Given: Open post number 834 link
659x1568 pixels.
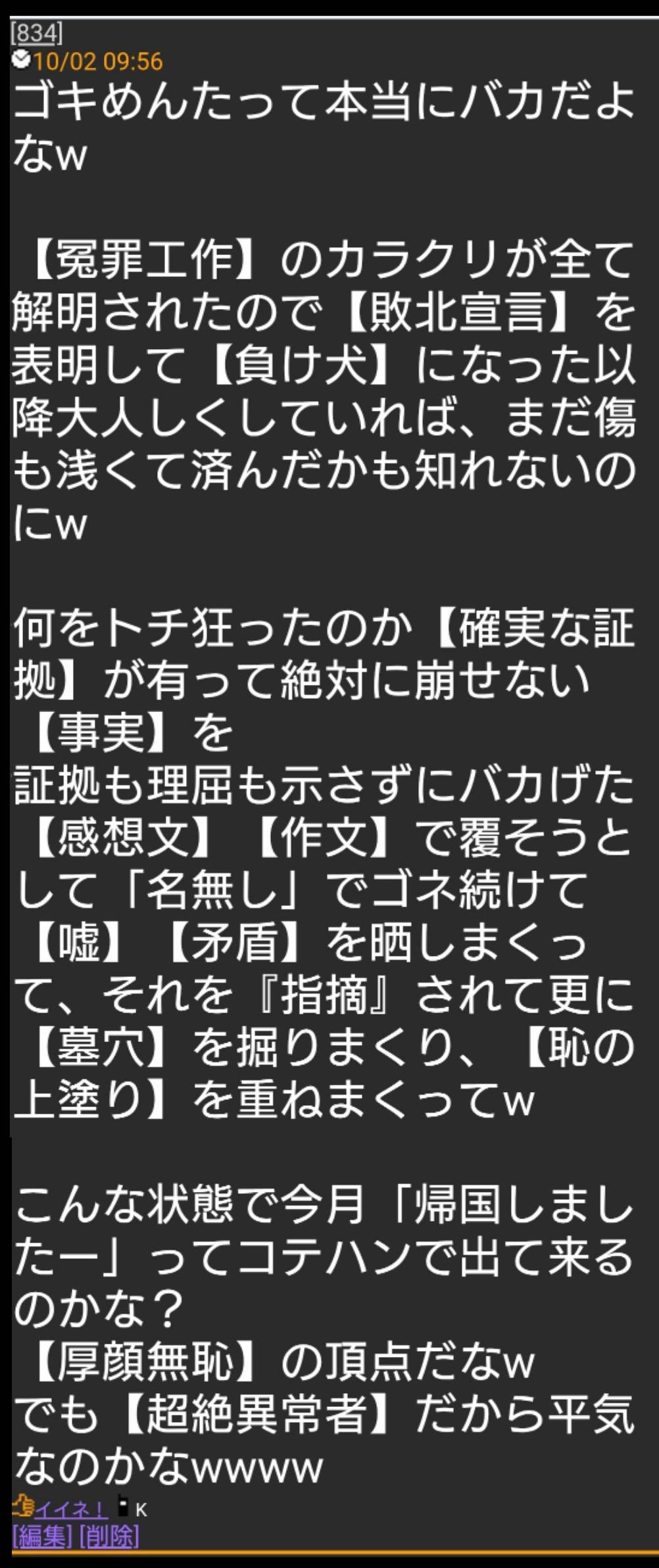Looking at the screenshot, I should pos(37,33).
